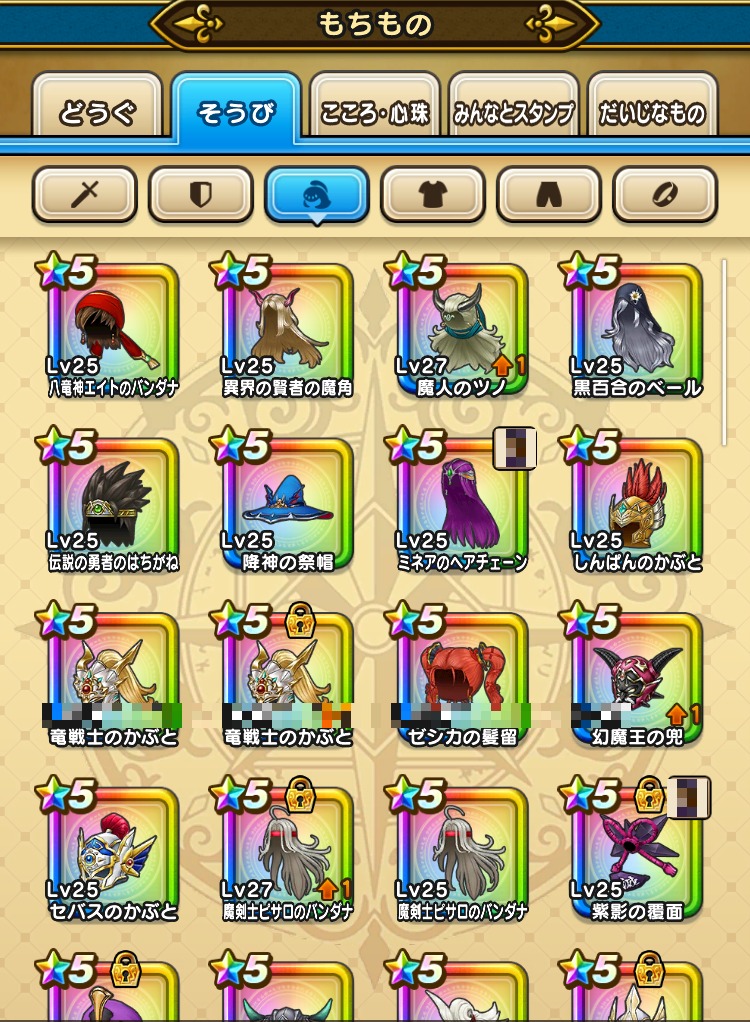Filter equipment by accessories
Screen dimensions: 750x1022
pos(665,194)
